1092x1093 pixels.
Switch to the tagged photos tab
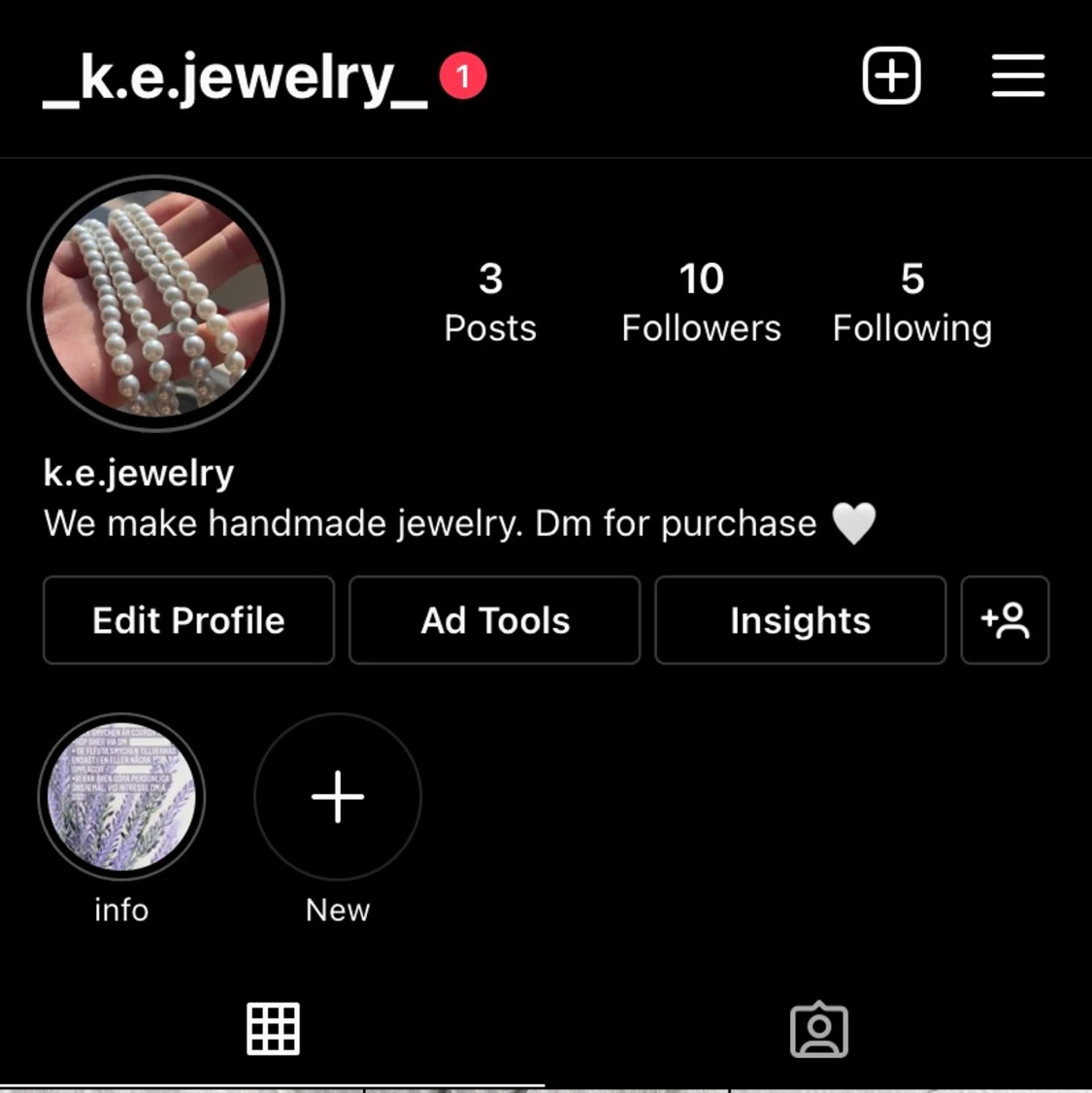click(x=819, y=1029)
